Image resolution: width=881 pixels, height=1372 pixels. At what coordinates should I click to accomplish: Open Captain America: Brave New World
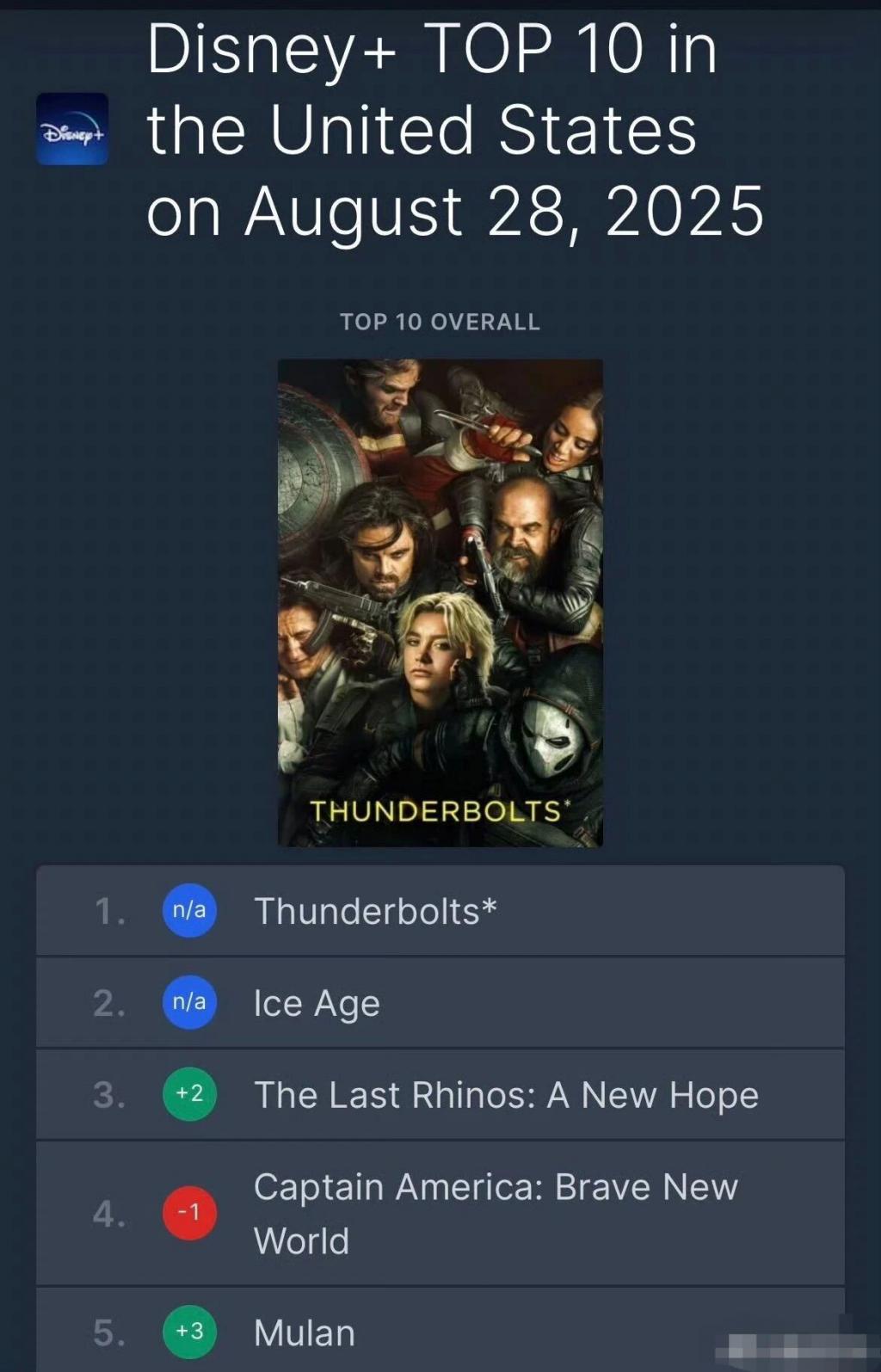pos(496,1213)
